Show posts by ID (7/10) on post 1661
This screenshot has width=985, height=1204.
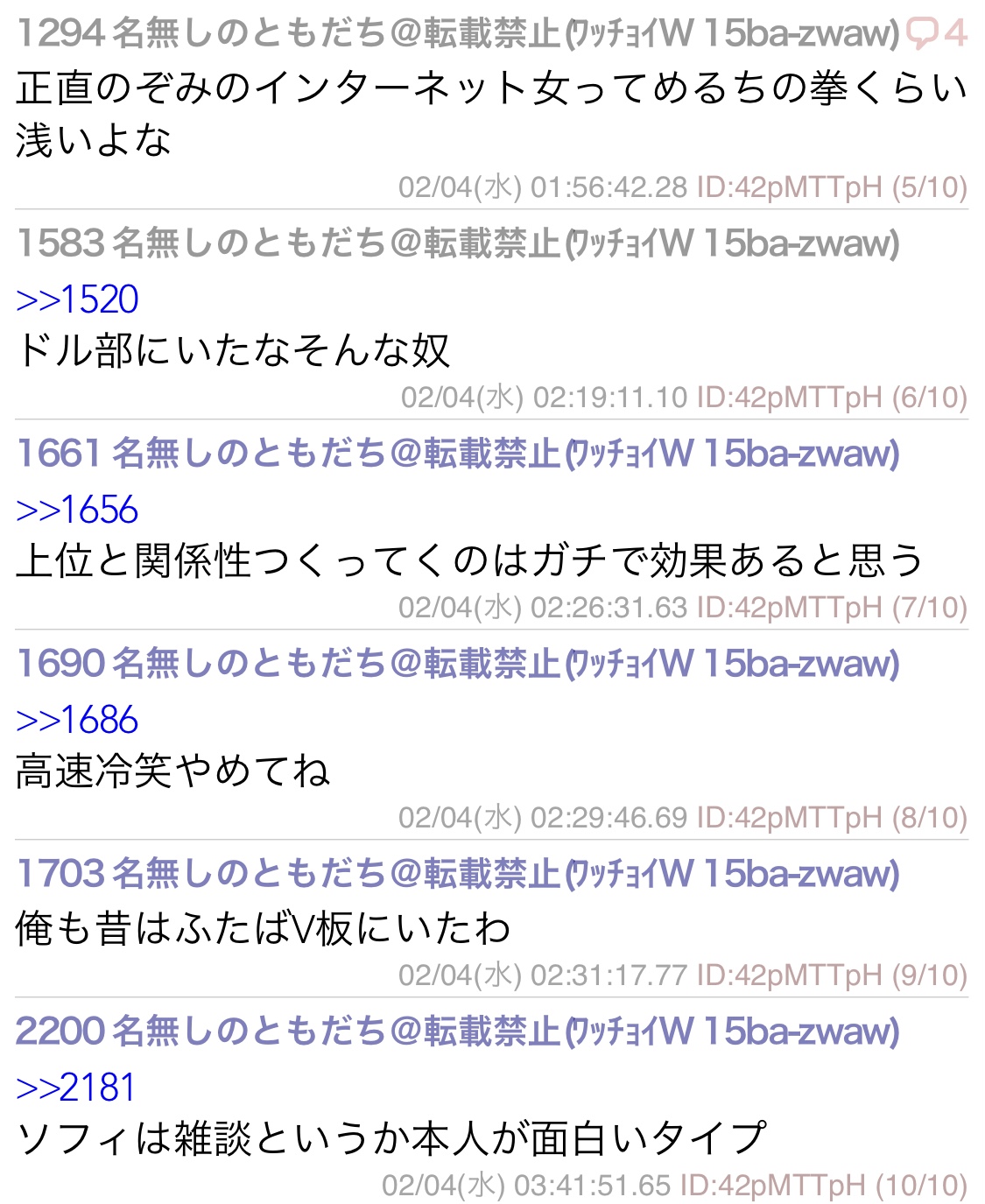coord(831,608)
